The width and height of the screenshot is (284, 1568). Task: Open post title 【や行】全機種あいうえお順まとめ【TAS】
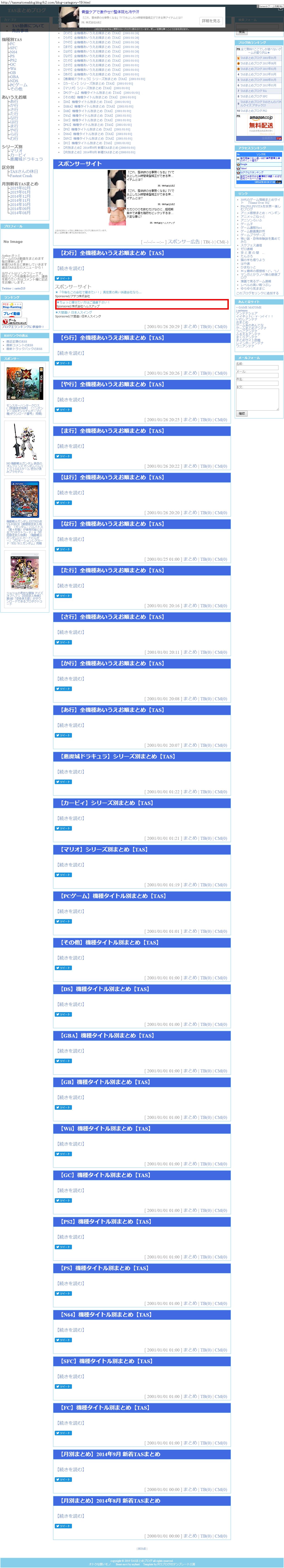(x=112, y=384)
